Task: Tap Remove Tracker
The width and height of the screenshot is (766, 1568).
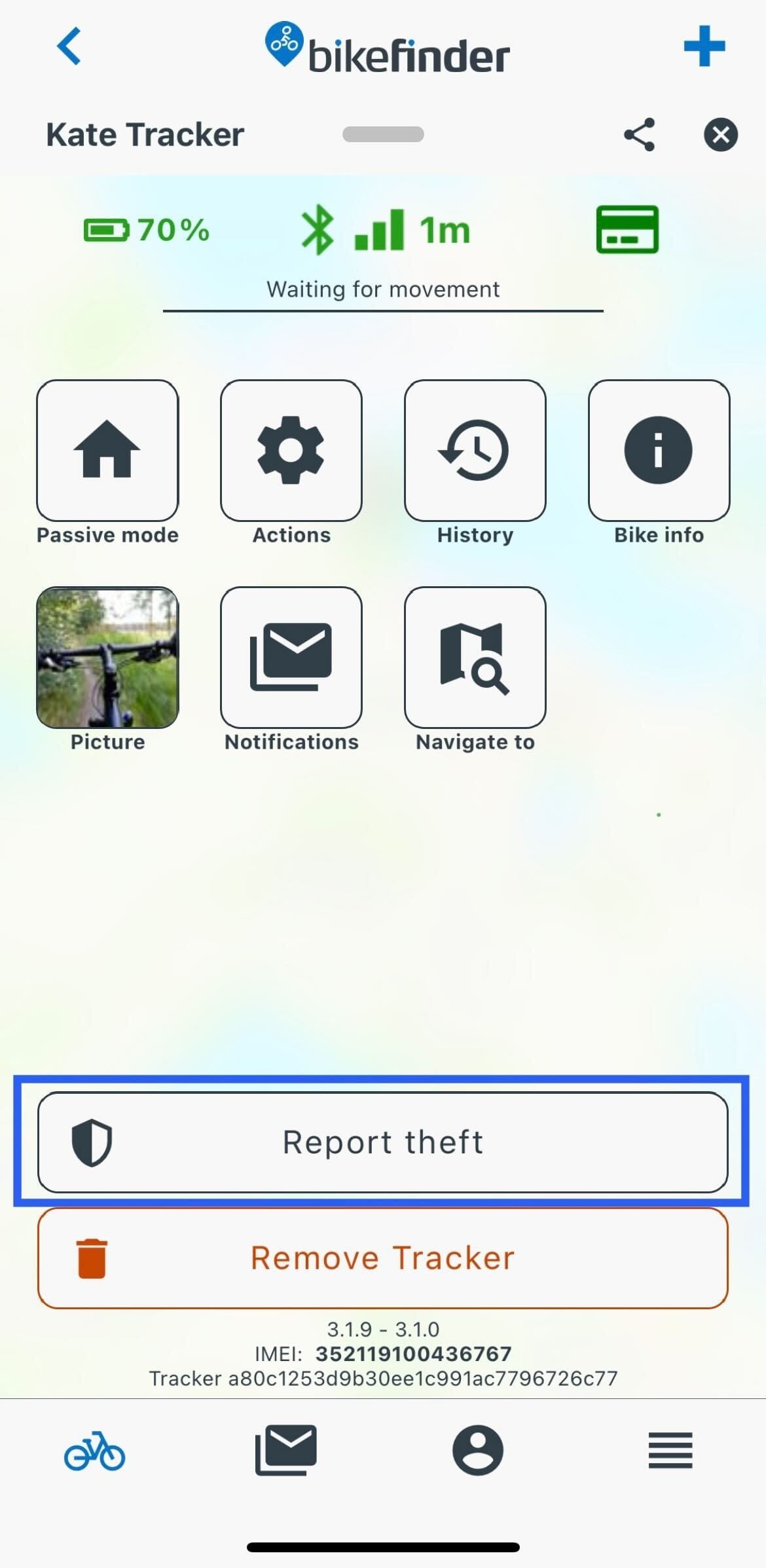Action: point(383,1258)
